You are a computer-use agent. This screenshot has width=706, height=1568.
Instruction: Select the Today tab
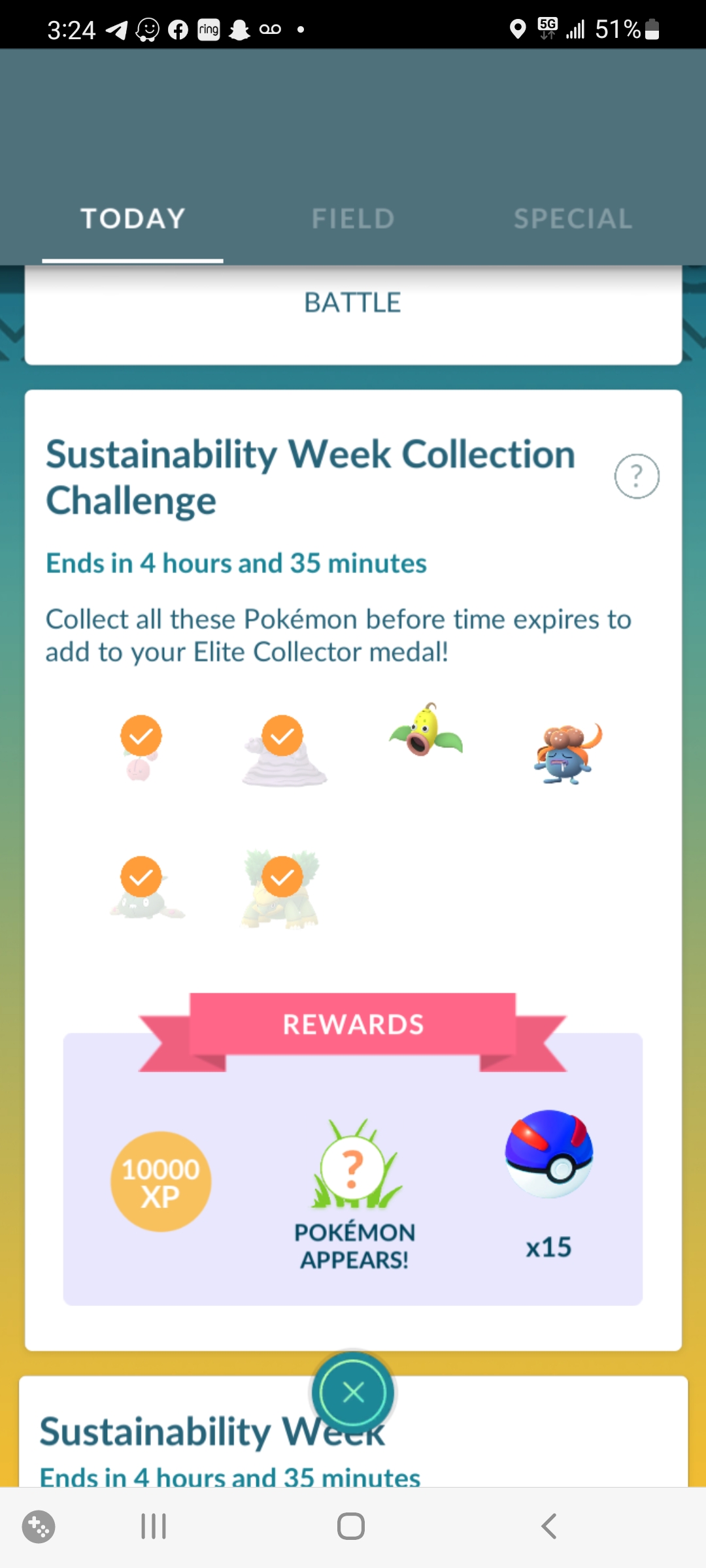[133, 219]
